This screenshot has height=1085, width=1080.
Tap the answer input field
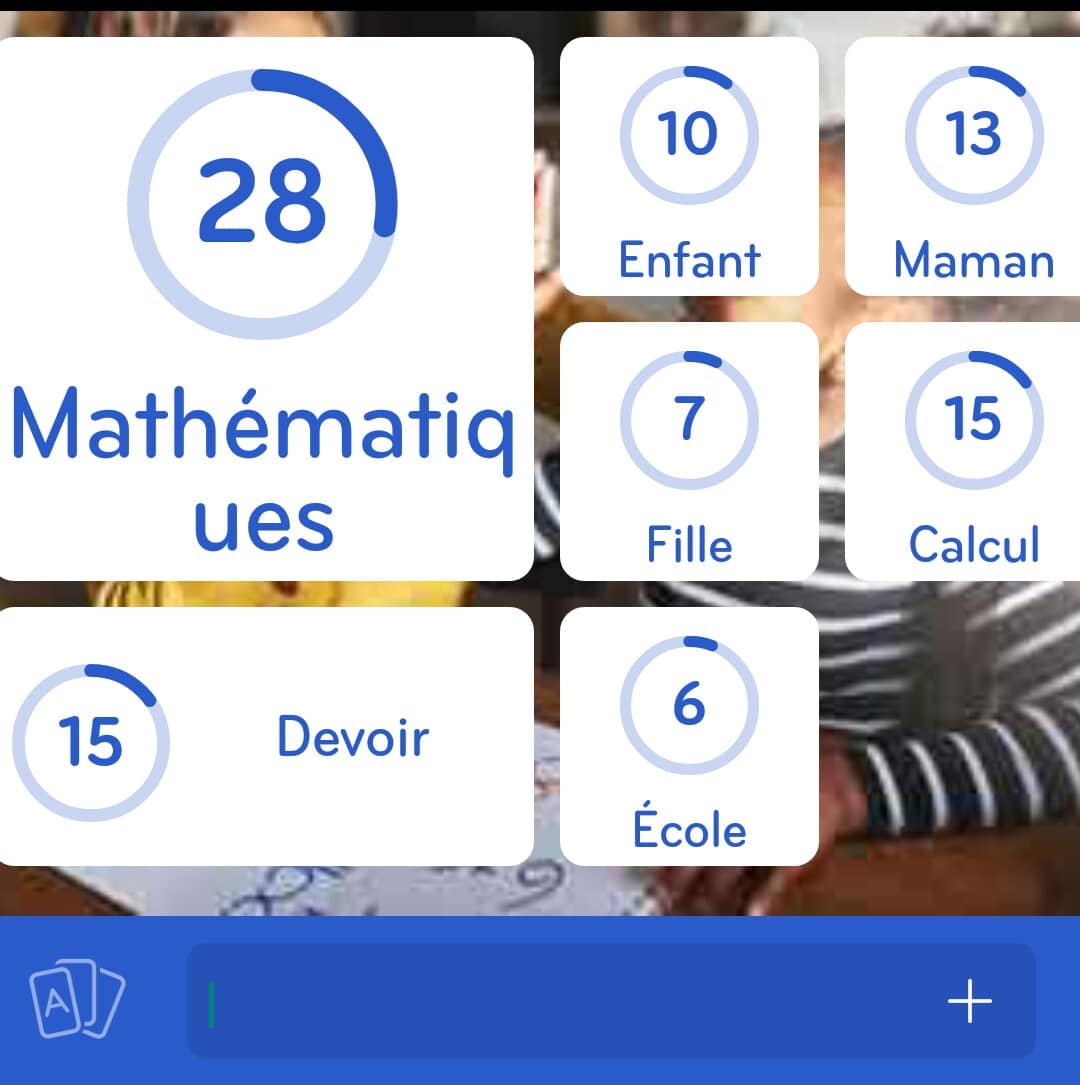coord(610,1000)
